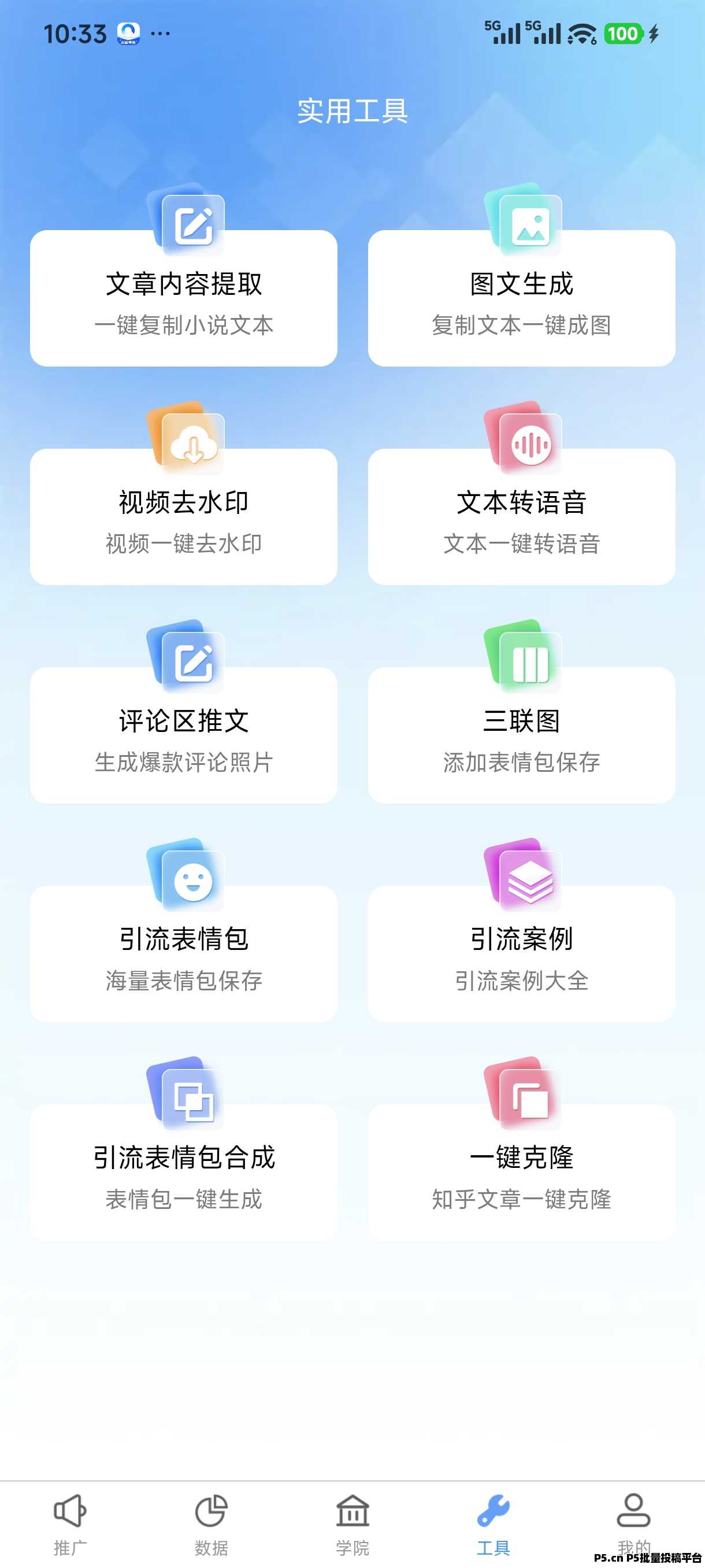Select the 视频去水印 cloud-download icon
The image size is (705, 1568).
[193, 446]
